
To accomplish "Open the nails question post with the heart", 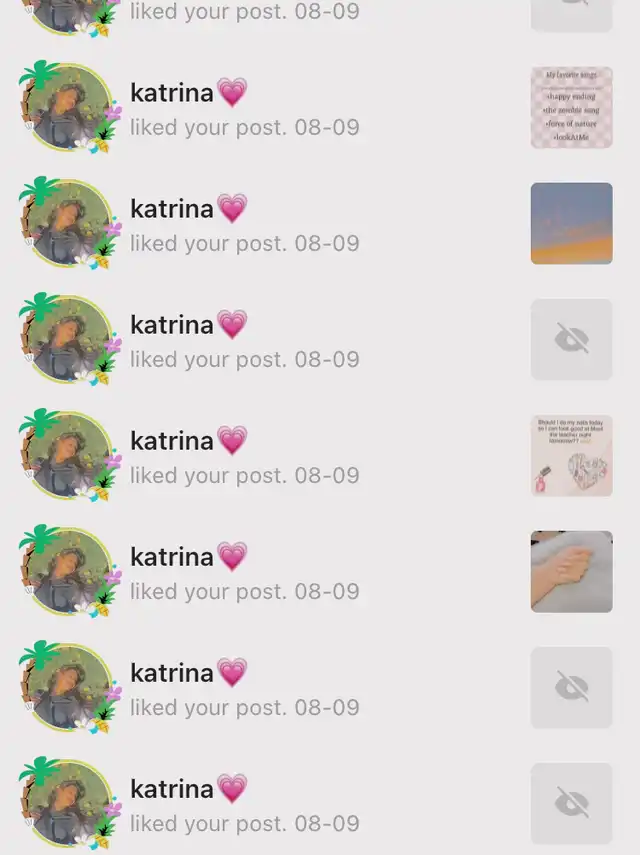I will point(571,456).
